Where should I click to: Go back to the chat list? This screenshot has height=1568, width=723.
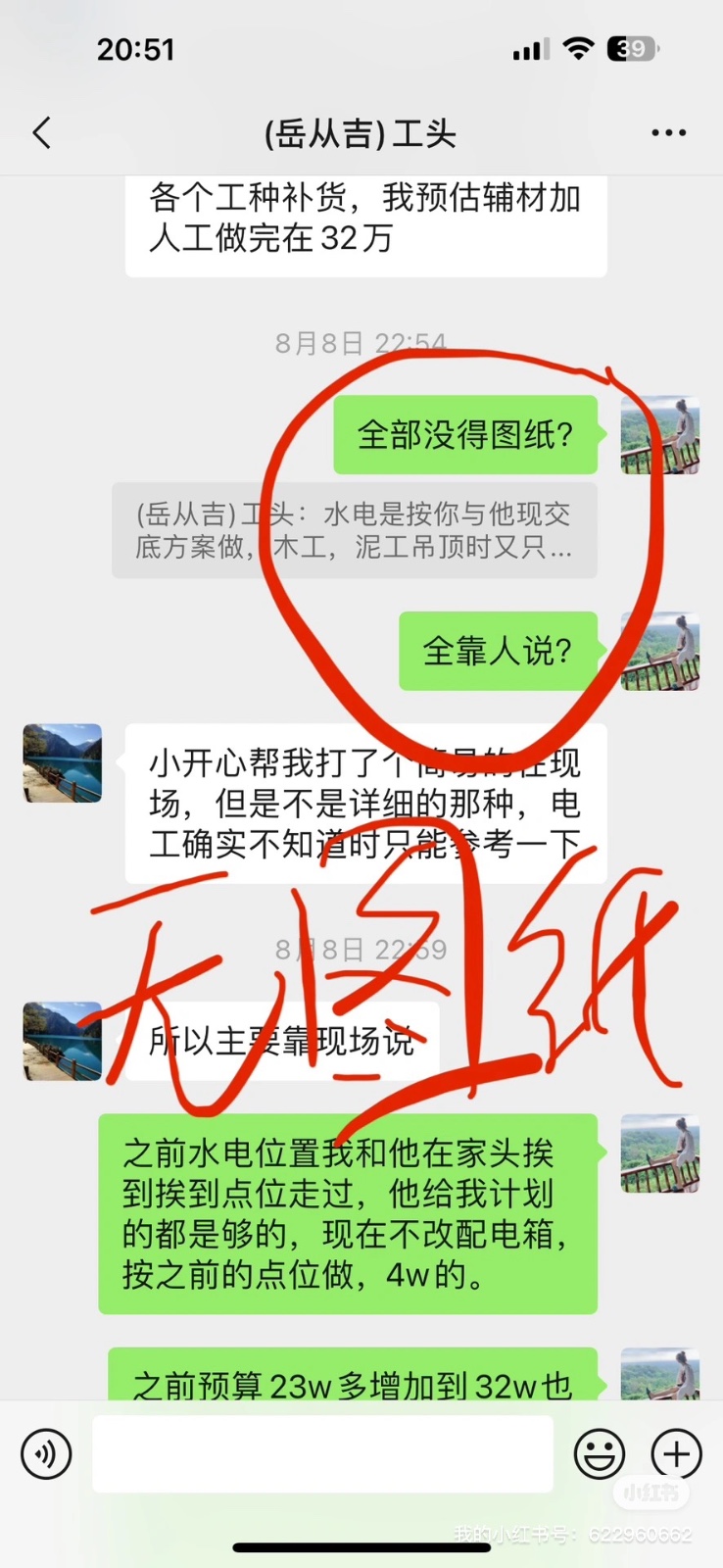click(x=42, y=133)
